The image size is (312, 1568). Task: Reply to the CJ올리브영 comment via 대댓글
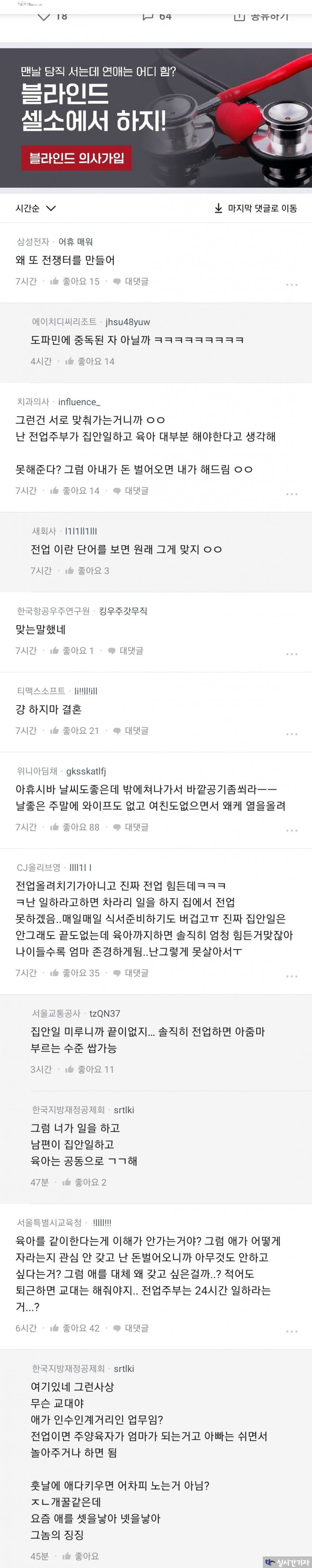point(130,973)
